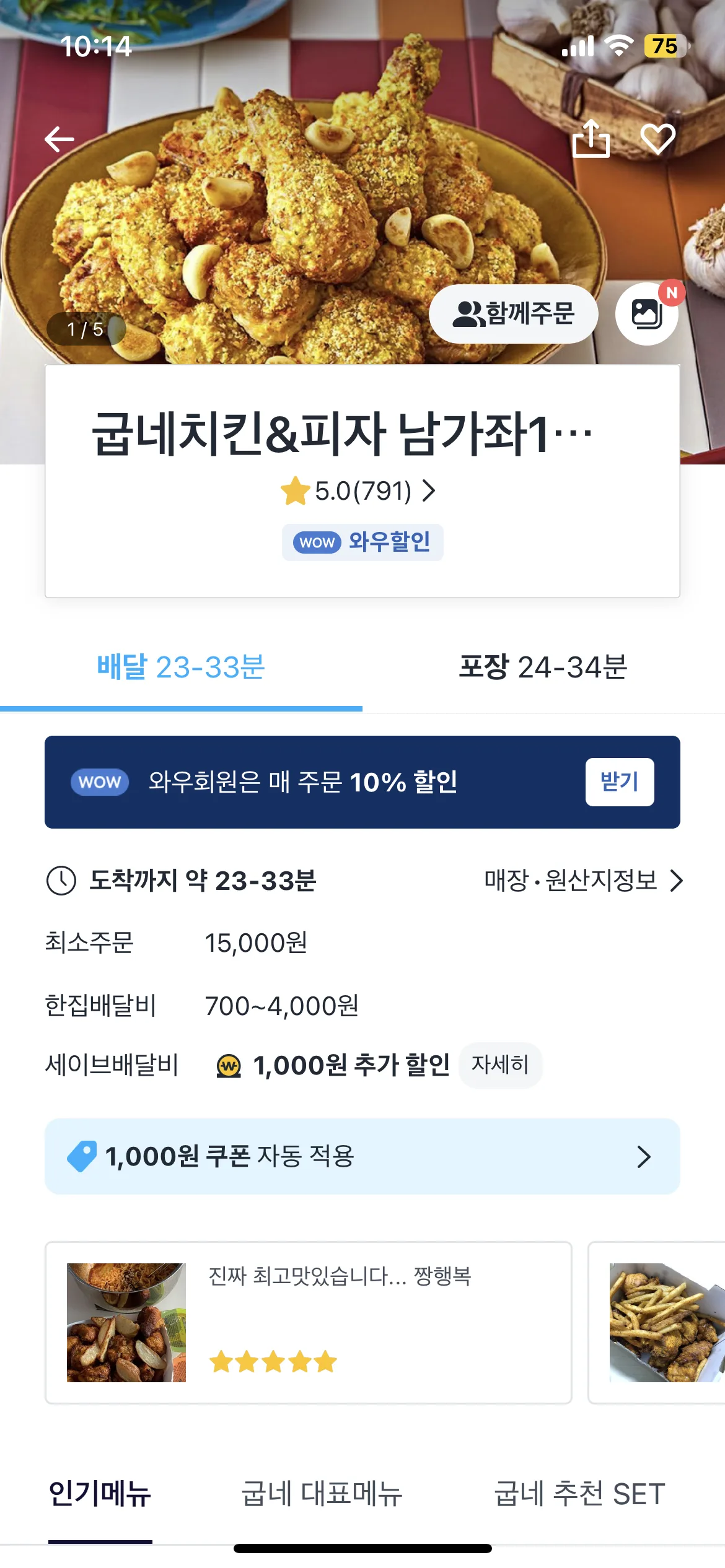Viewport: 725px width, 1568px height.
Task: Switch to 굽네 추천 SET tab
Action: [579, 1494]
